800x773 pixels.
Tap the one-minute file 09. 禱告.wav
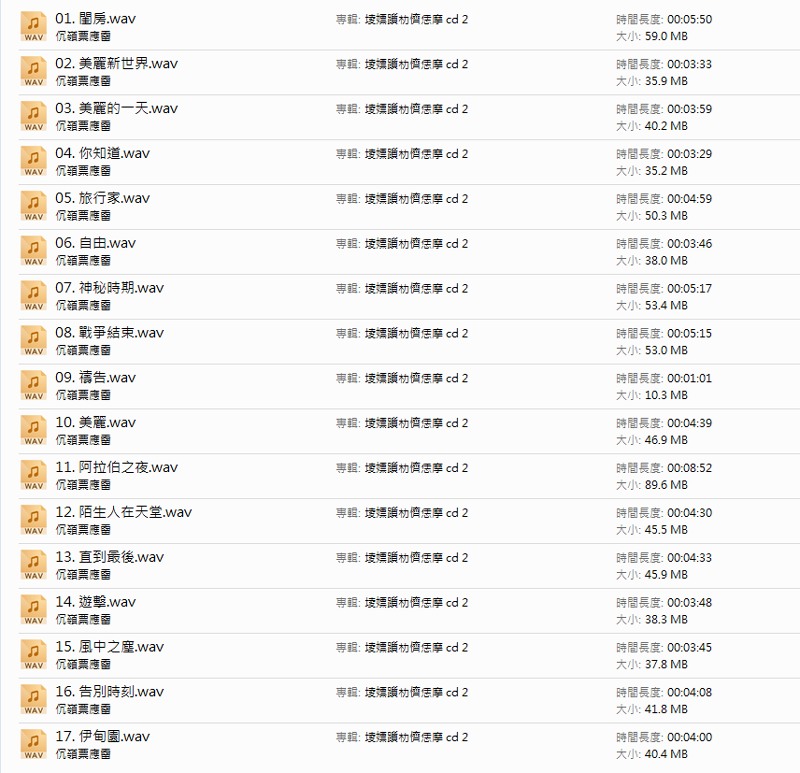point(95,378)
